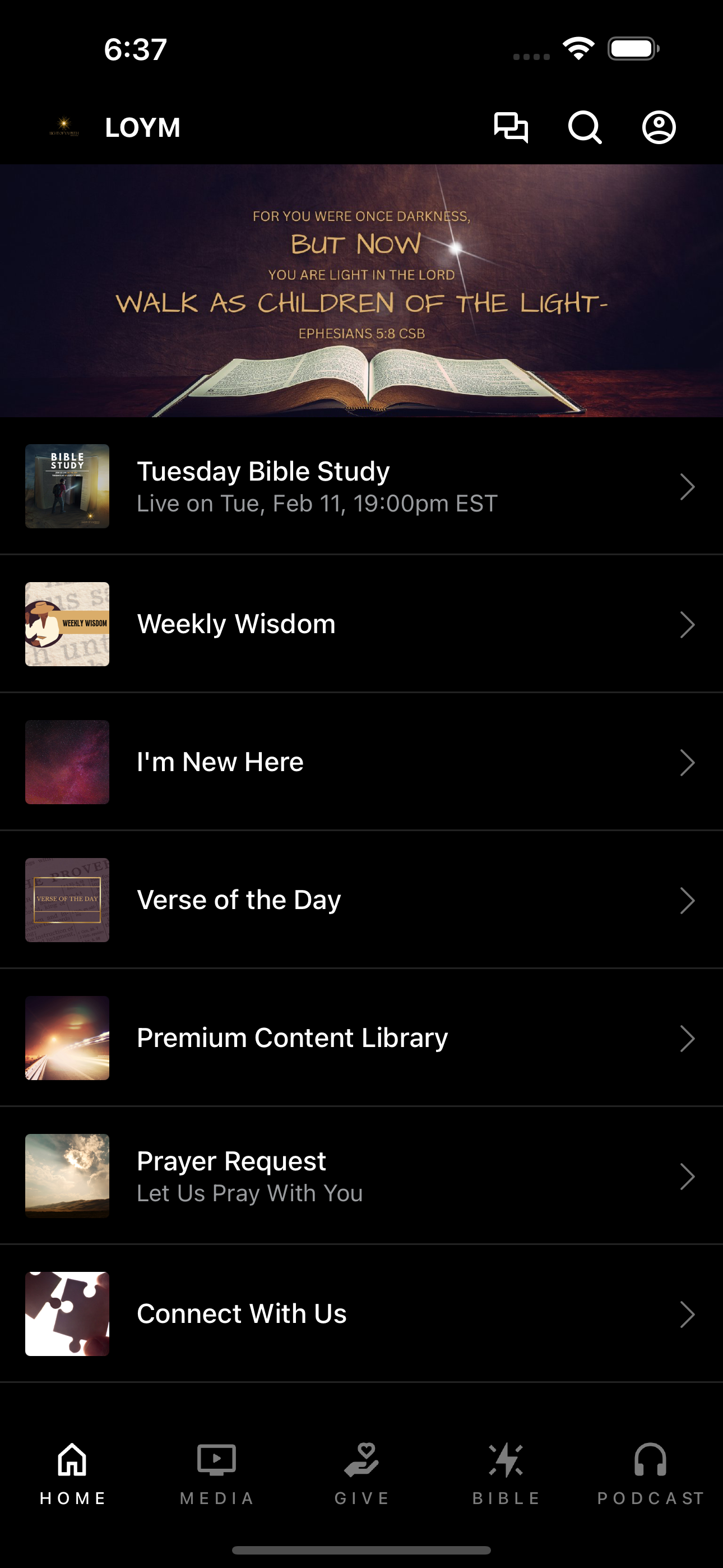Open Verse of the Day

(361, 900)
